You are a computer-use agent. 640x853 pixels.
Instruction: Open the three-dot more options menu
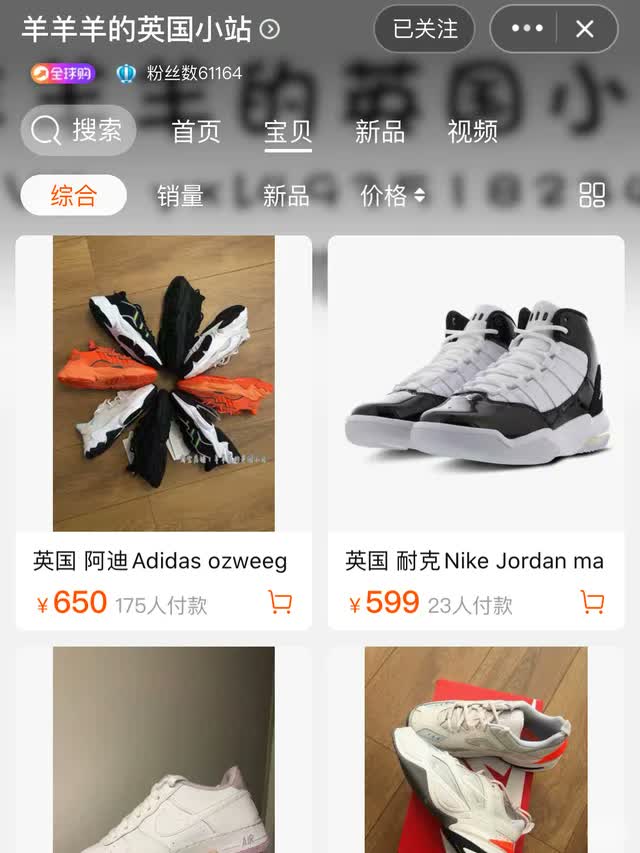tap(527, 29)
